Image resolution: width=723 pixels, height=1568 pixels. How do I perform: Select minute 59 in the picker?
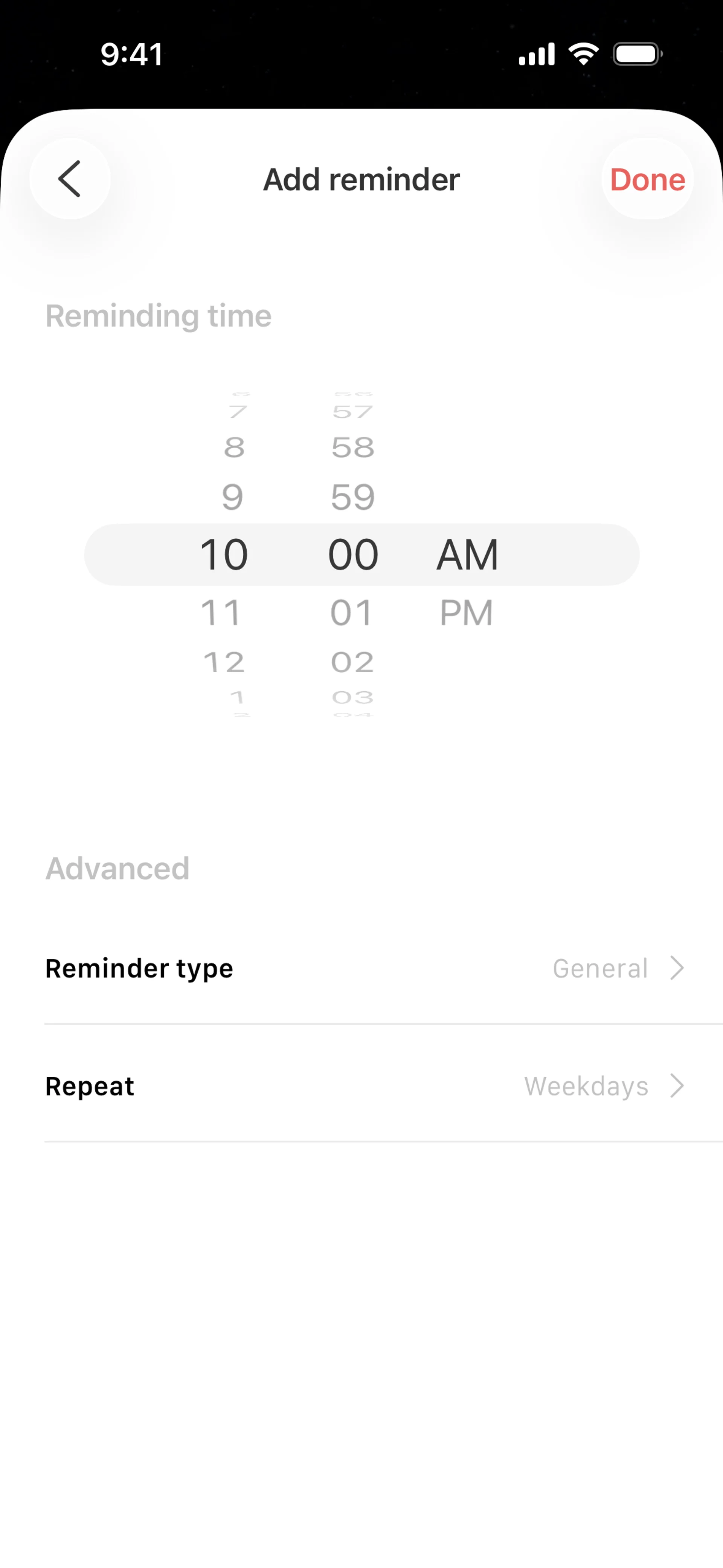[353, 497]
